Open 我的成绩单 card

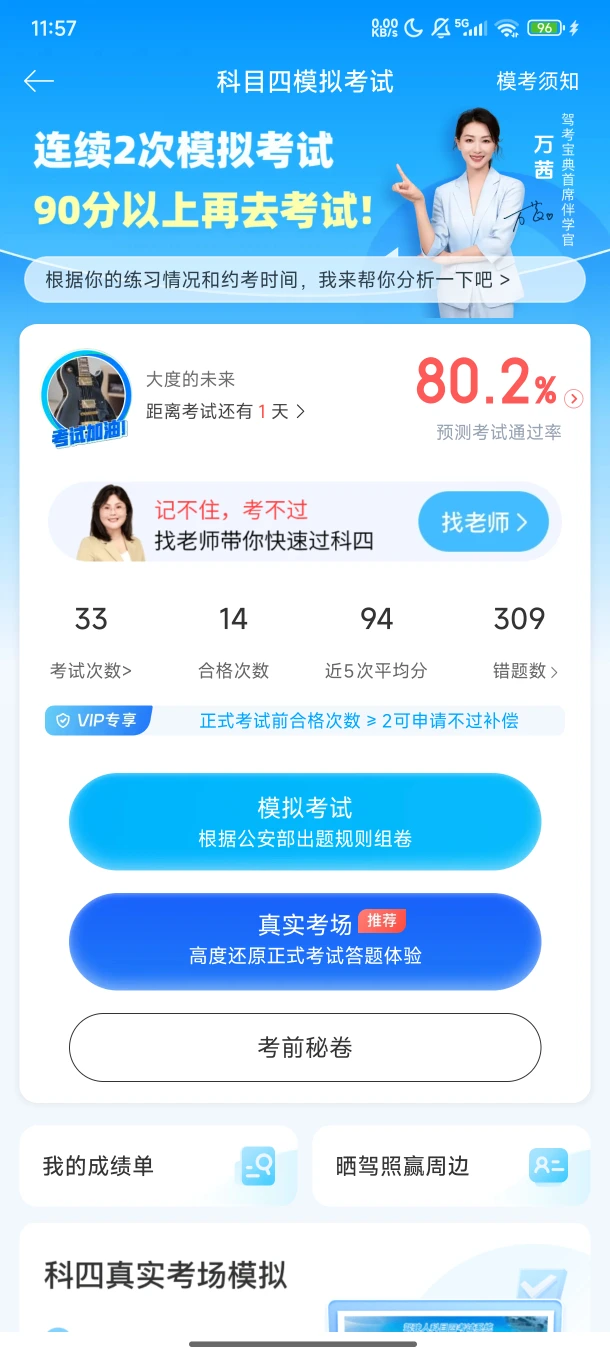158,1166
